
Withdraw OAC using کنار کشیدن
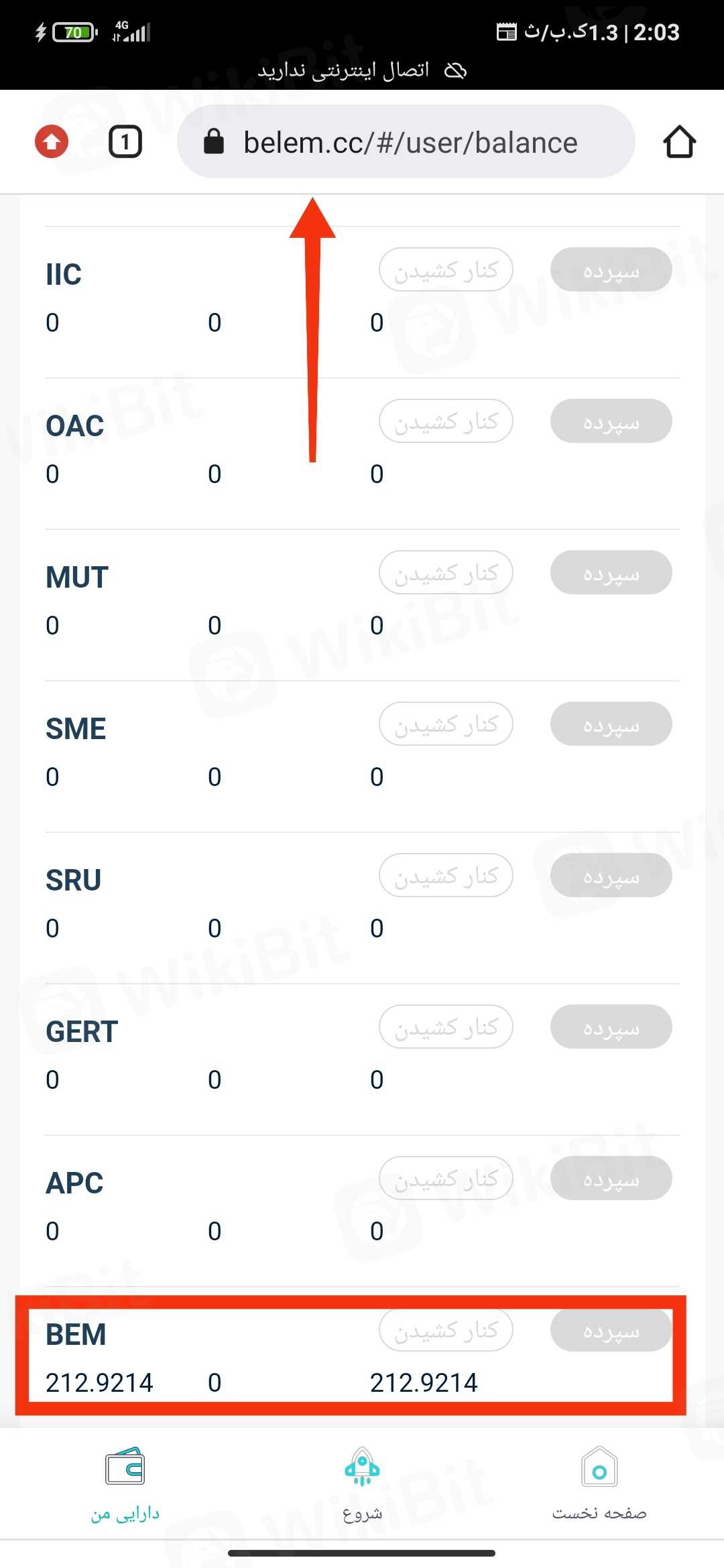coord(446,421)
